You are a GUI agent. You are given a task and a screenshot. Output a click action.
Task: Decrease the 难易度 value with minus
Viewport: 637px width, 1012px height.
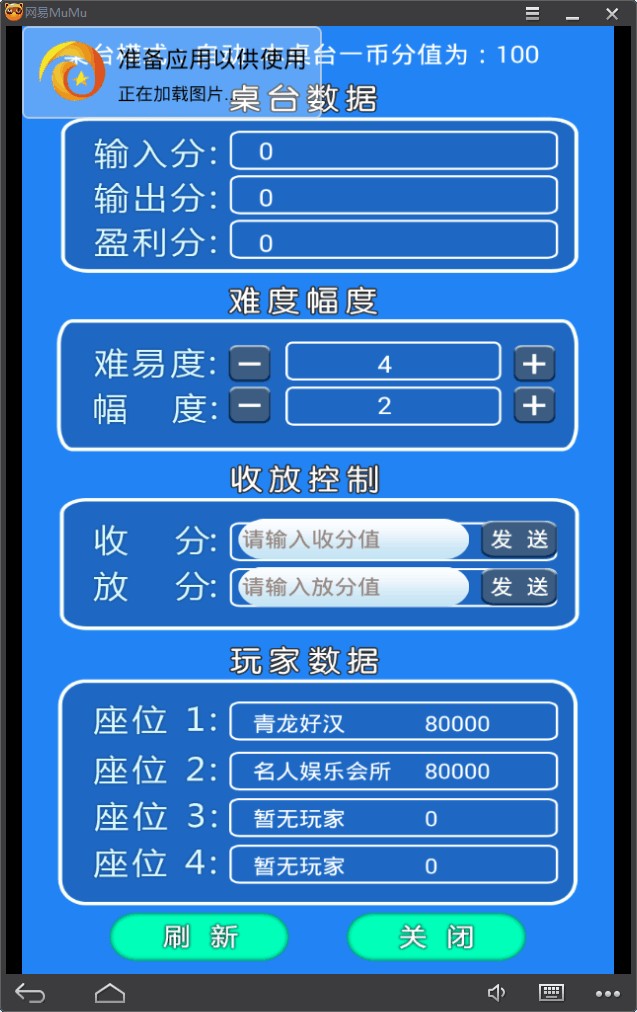(250, 363)
